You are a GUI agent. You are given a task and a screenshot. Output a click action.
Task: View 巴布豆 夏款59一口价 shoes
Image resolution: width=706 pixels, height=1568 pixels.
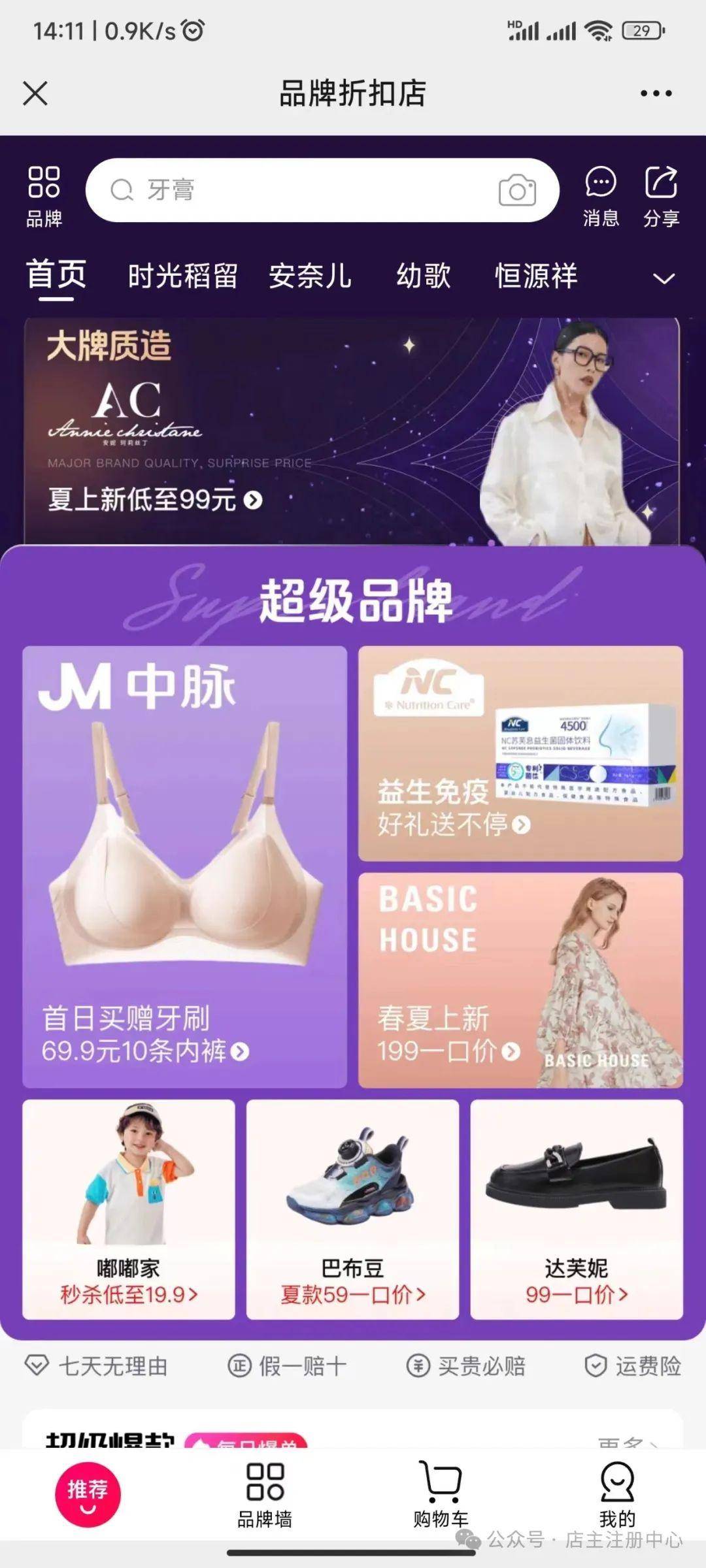coord(352,1209)
